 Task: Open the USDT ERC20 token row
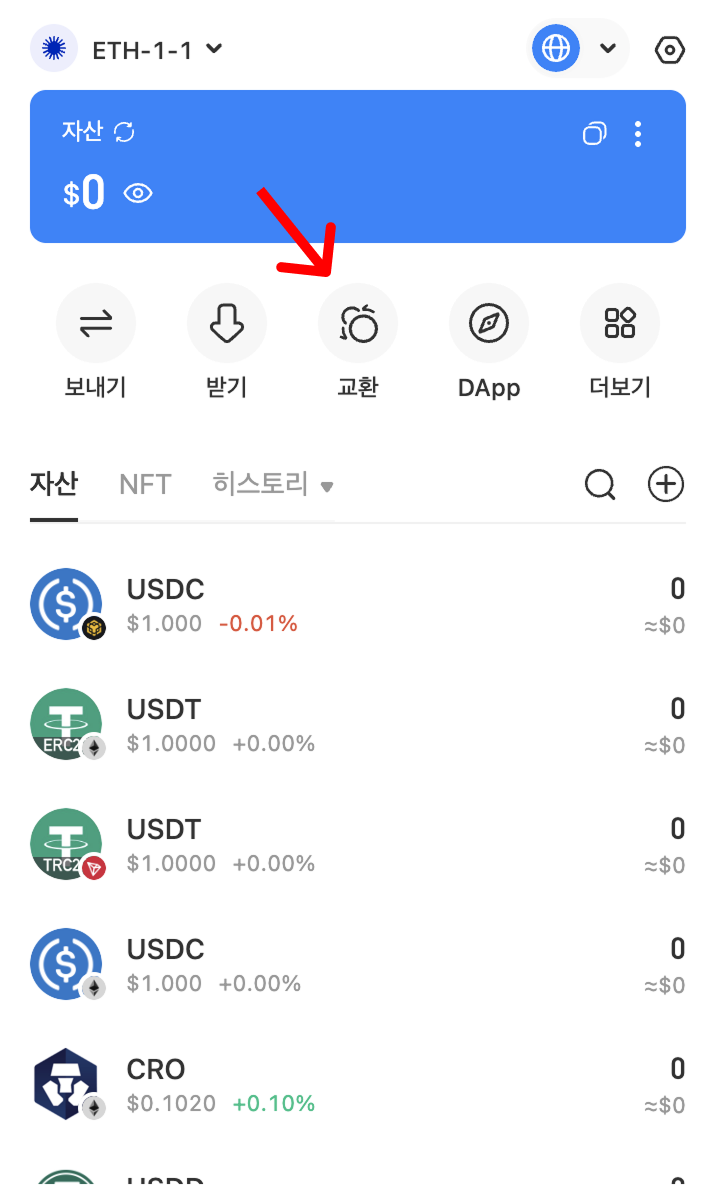point(358,724)
